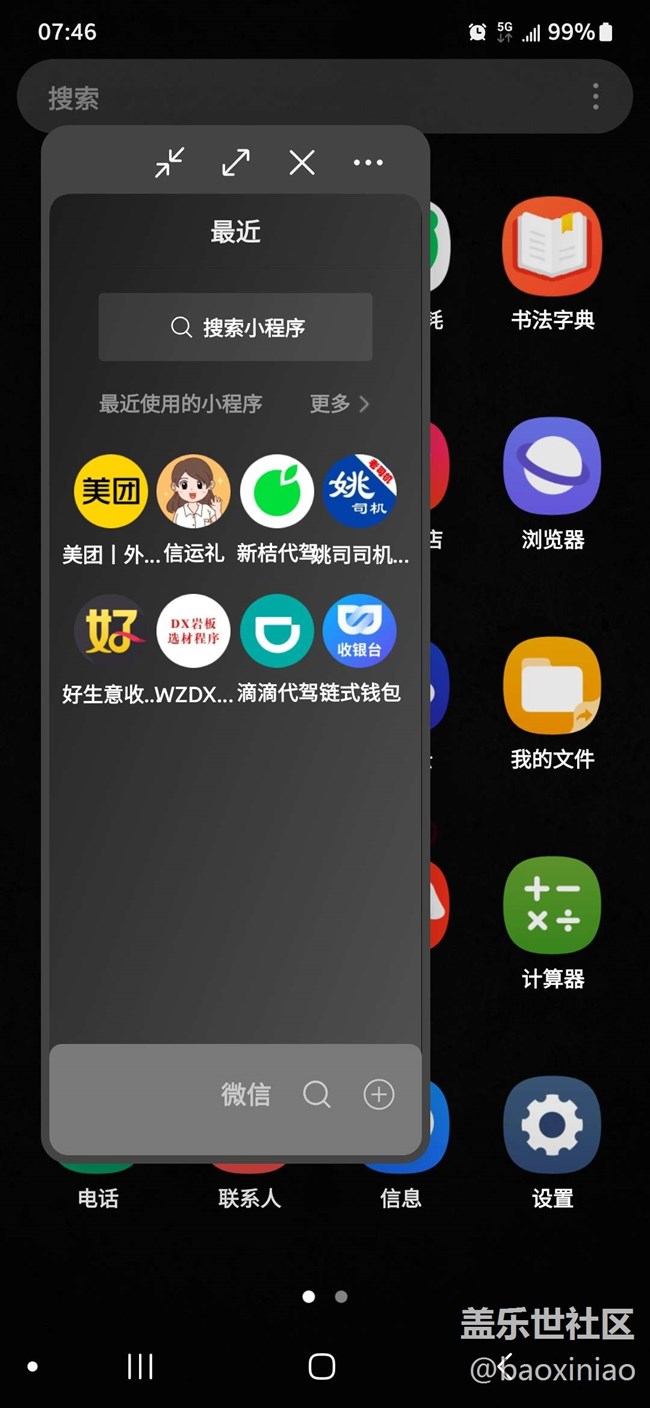Open 设置 settings app

[x=552, y=1125]
